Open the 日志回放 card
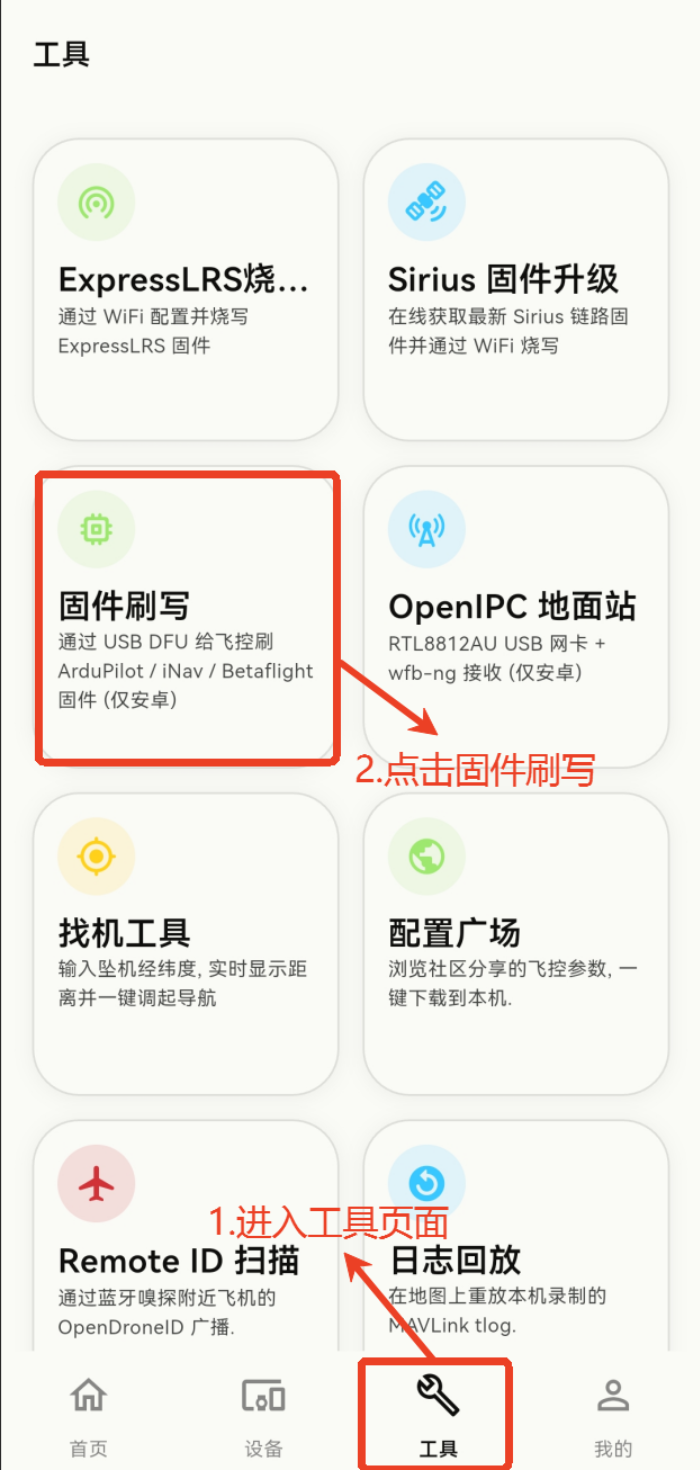Screen dimensions: 700x1471 pos(515,1235)
